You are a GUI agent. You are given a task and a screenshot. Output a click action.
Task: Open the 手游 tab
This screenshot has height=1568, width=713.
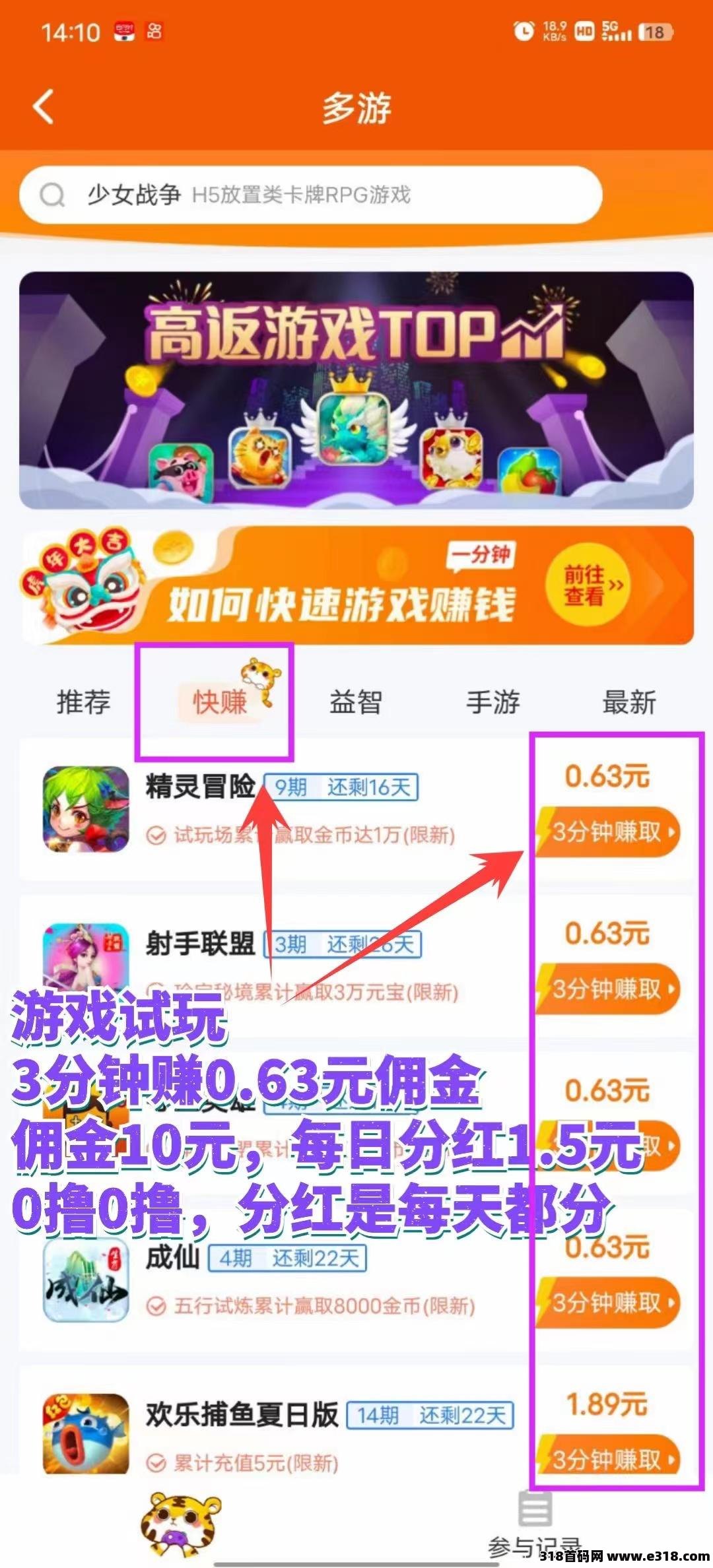tap(492, 702)
